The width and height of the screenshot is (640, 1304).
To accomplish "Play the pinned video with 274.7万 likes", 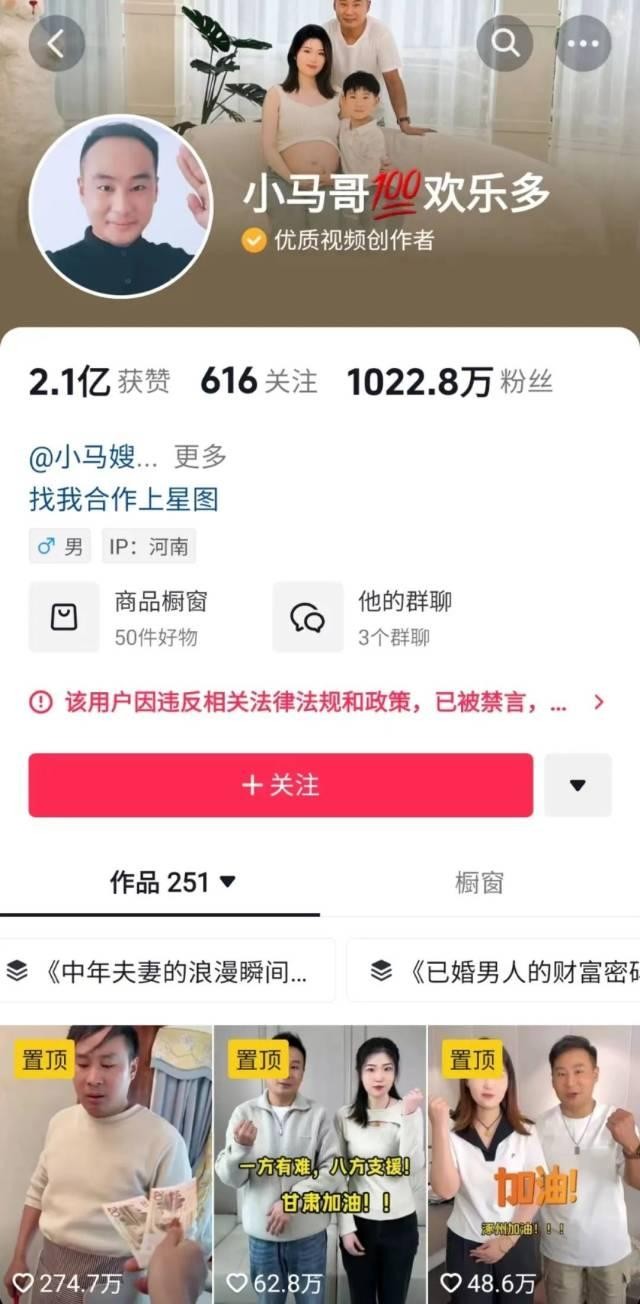I will pyautogui.click(x=106, y=1160).
